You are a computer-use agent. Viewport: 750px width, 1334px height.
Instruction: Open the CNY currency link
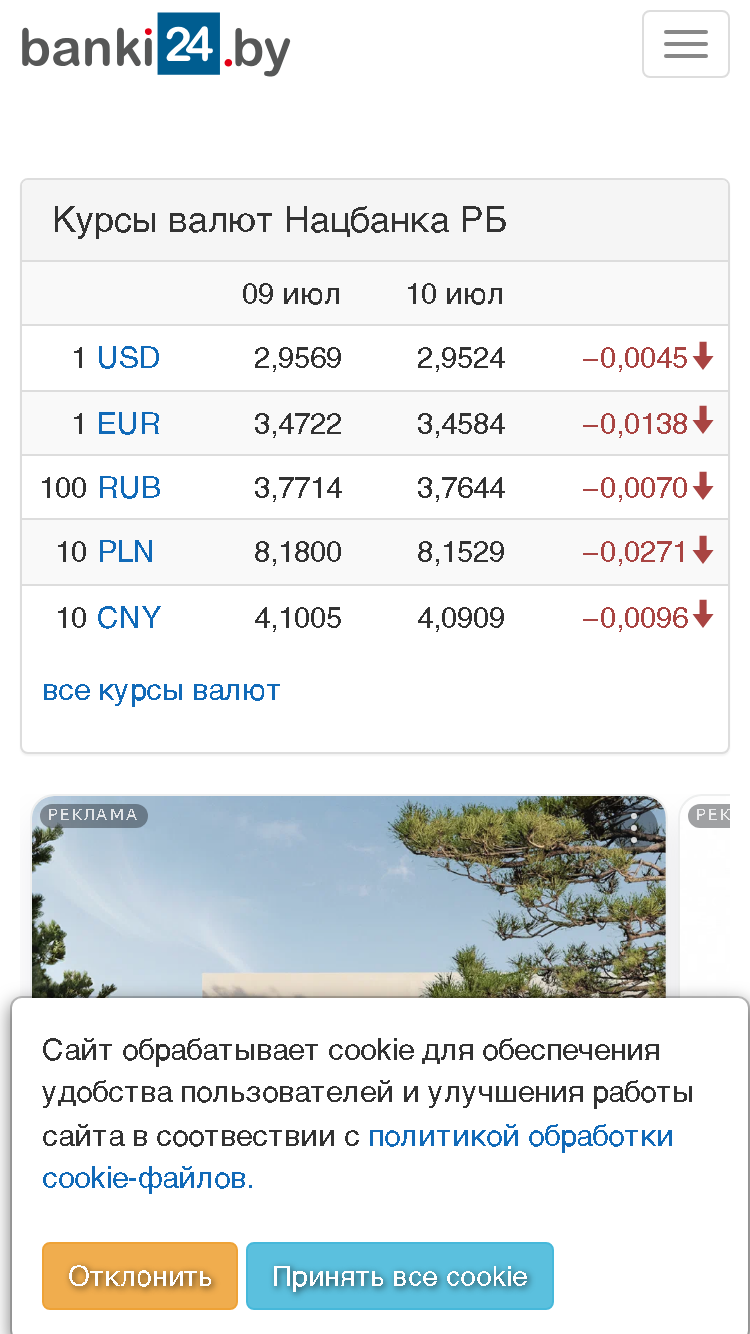pos(129,617)
